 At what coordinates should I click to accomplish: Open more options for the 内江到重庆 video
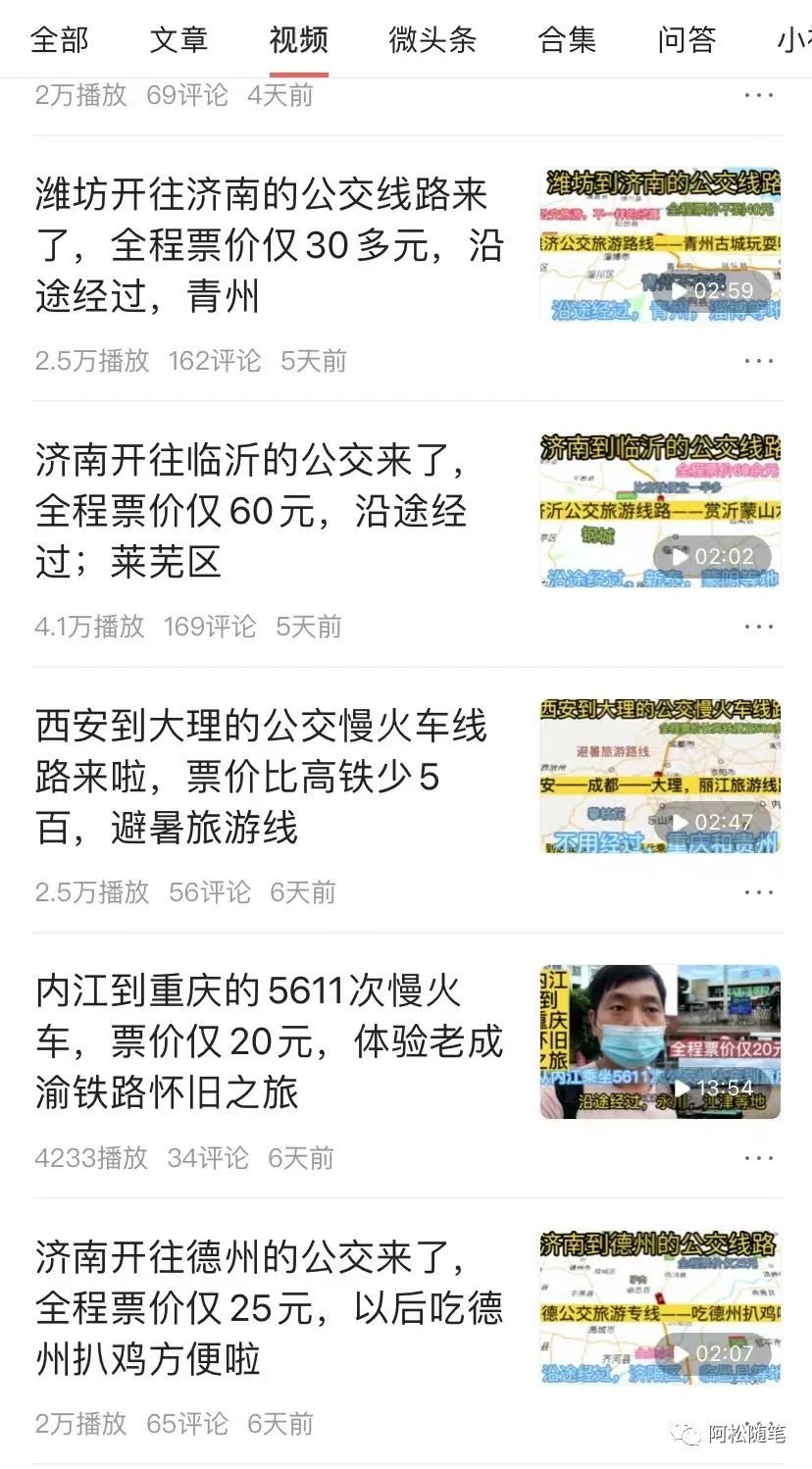pyautogui.click(x=758, y=1158)
